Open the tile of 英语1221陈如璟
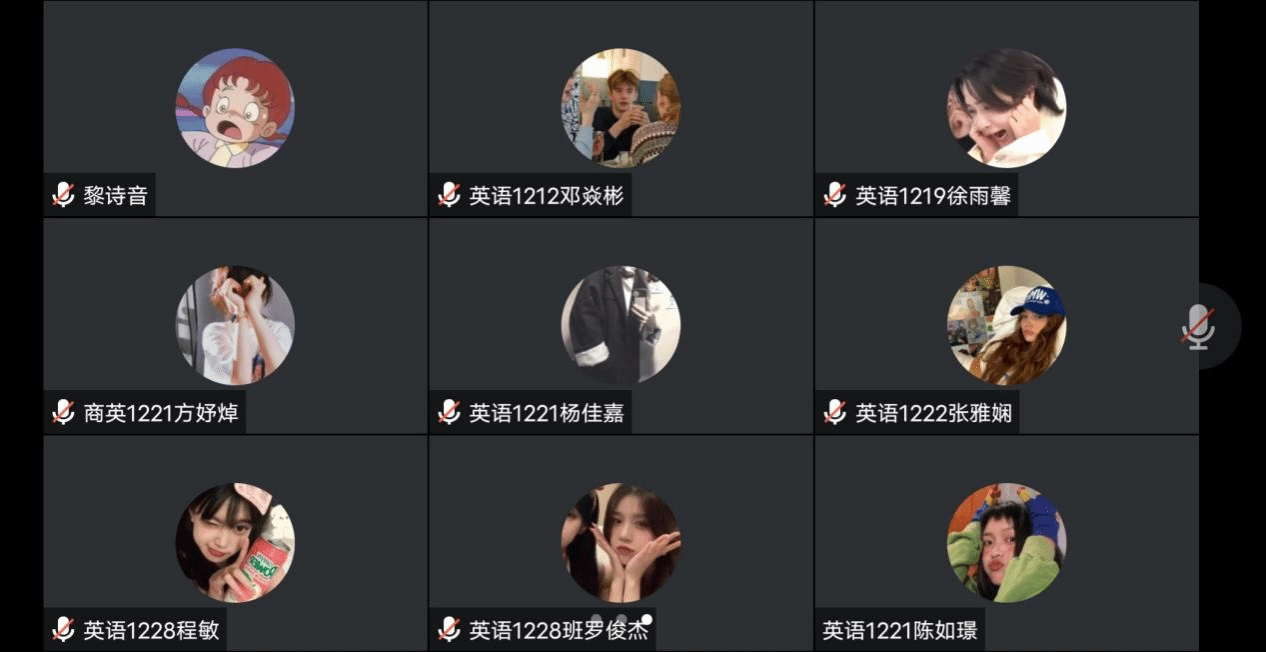 coord(1006,542)
